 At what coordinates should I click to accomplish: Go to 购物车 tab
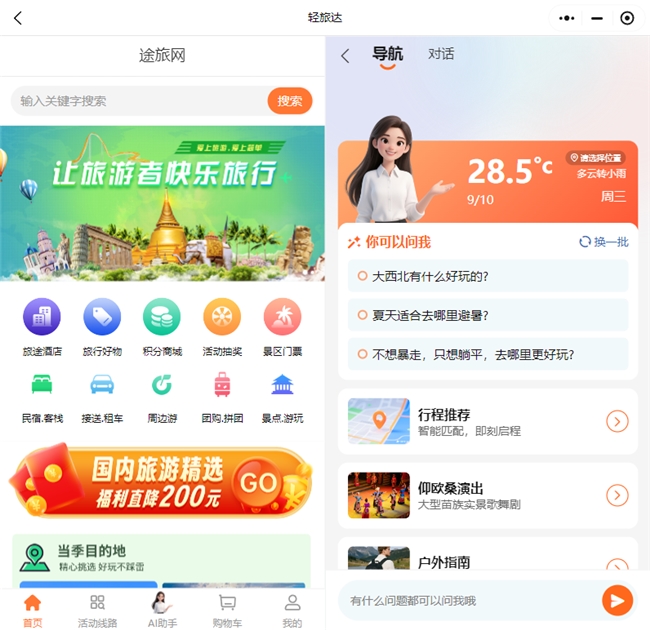coord(228,610)
